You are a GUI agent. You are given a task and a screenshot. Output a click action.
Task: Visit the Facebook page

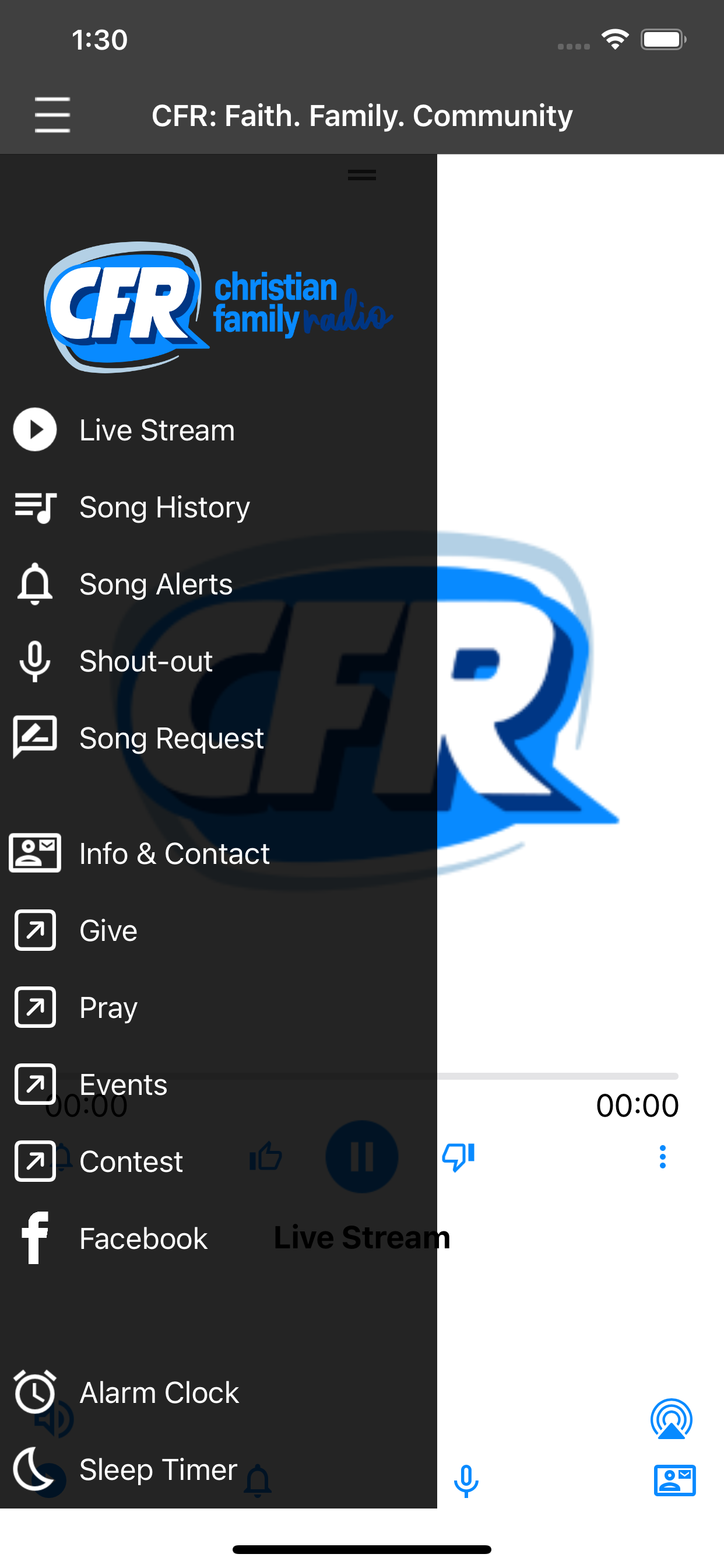click(219, 1238)
